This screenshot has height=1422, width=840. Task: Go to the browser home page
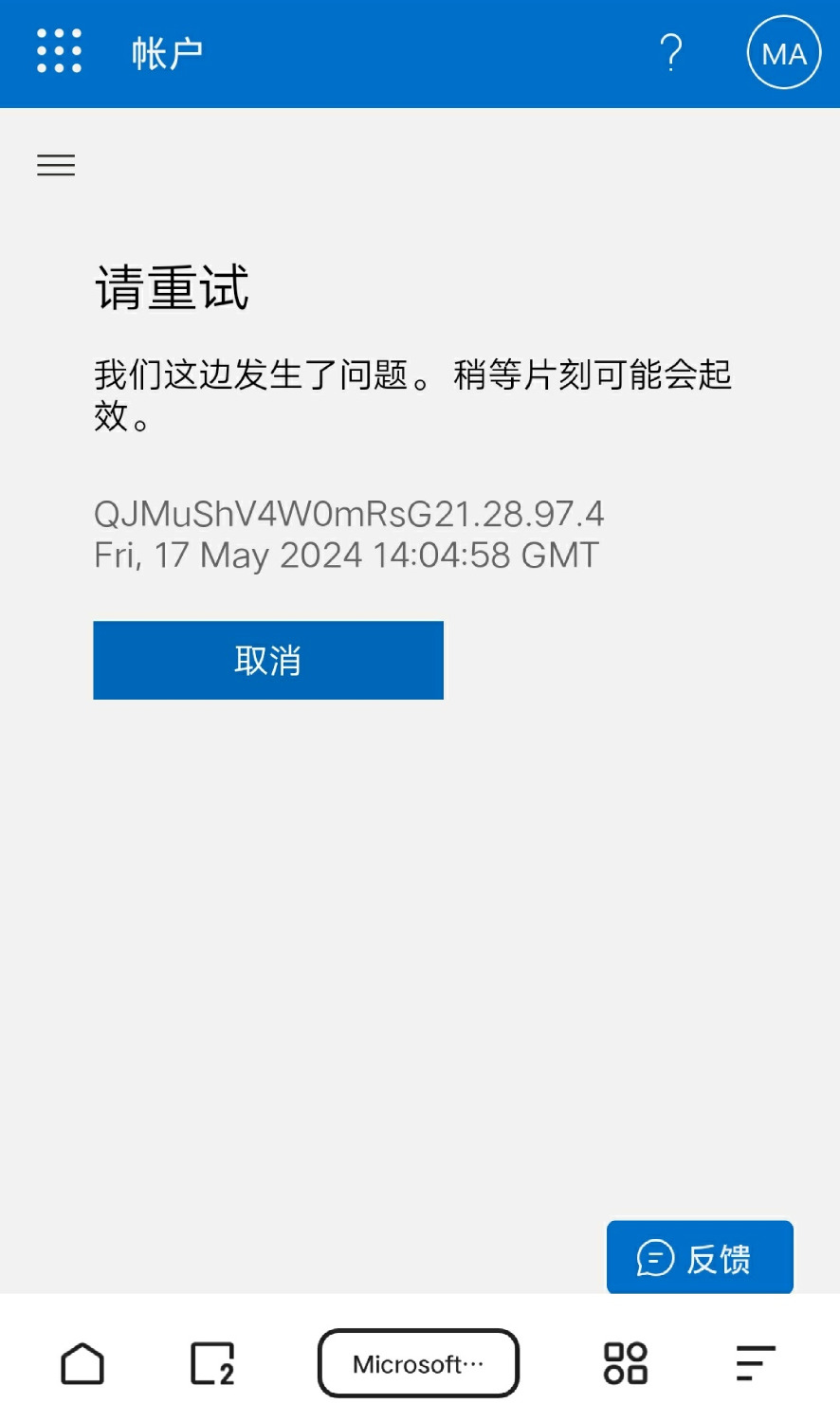(82, 1364)
